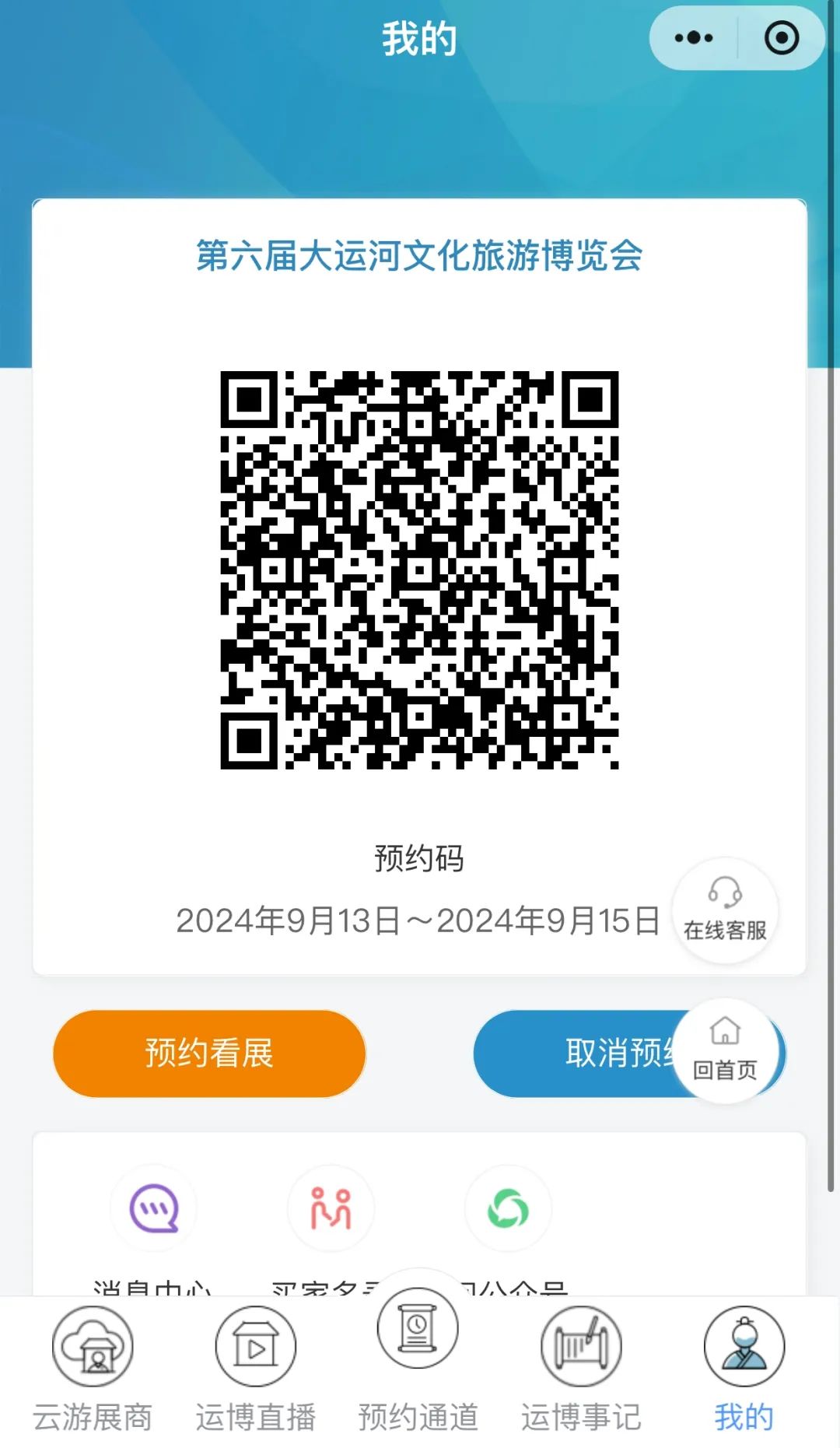Select the 我的 tab
This screenshot has width=840, height=1448.
pos(744,1371)
